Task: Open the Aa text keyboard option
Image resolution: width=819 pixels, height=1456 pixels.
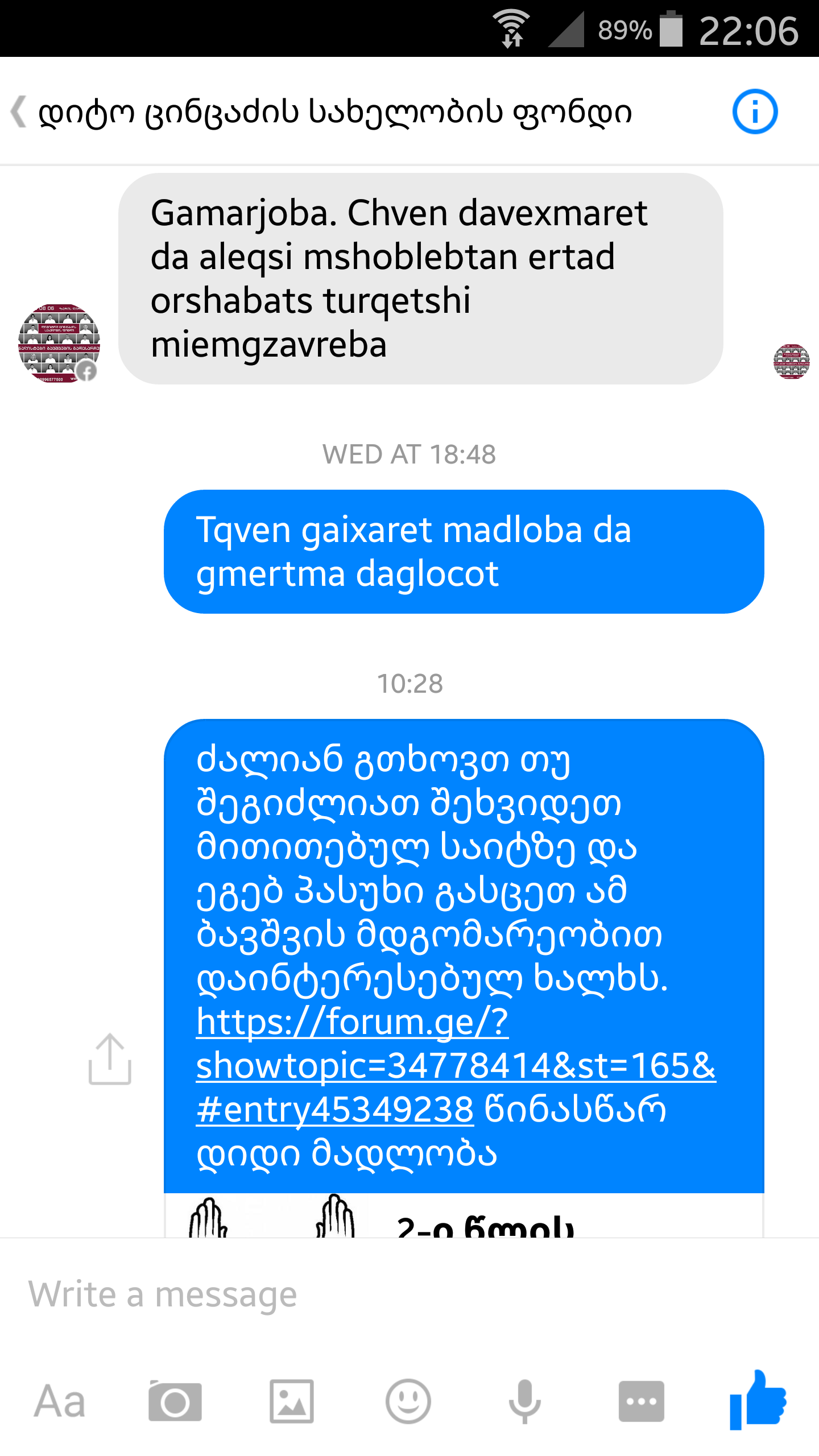Action: pos(60,1401)
